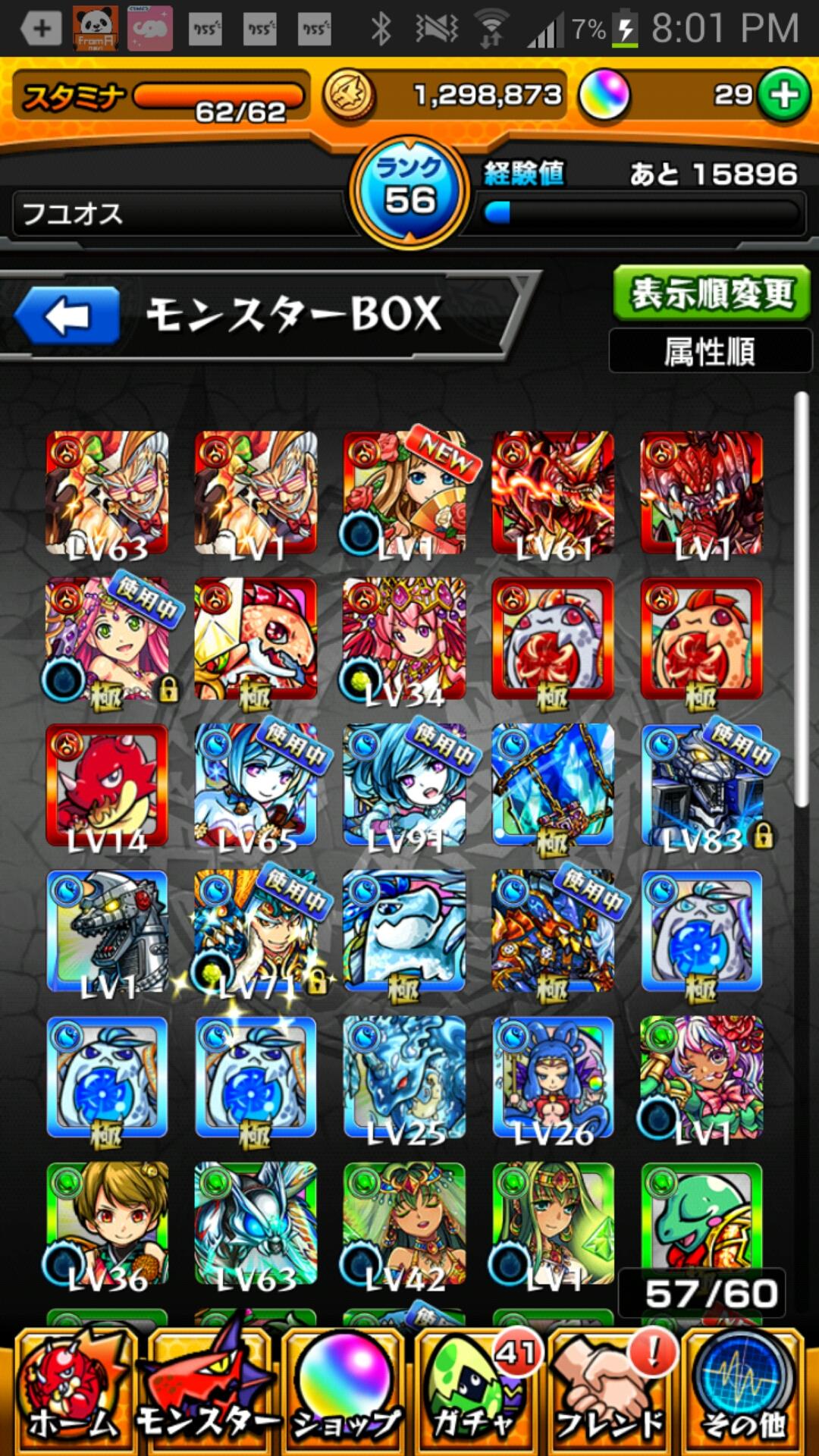Go to the ガチャ tab
Screen dimensions: 819x1456
476,1392
